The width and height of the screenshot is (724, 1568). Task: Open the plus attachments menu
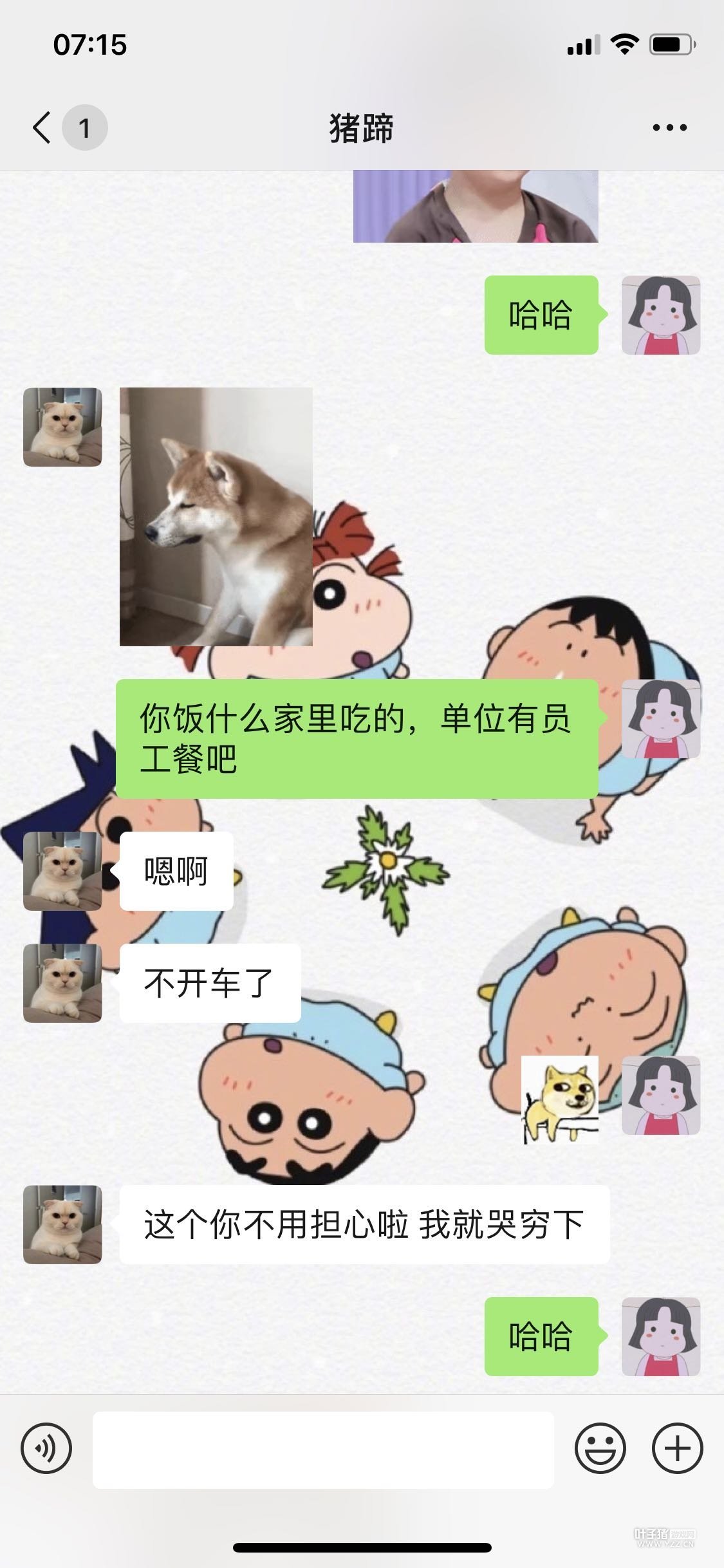point(677,1449)
